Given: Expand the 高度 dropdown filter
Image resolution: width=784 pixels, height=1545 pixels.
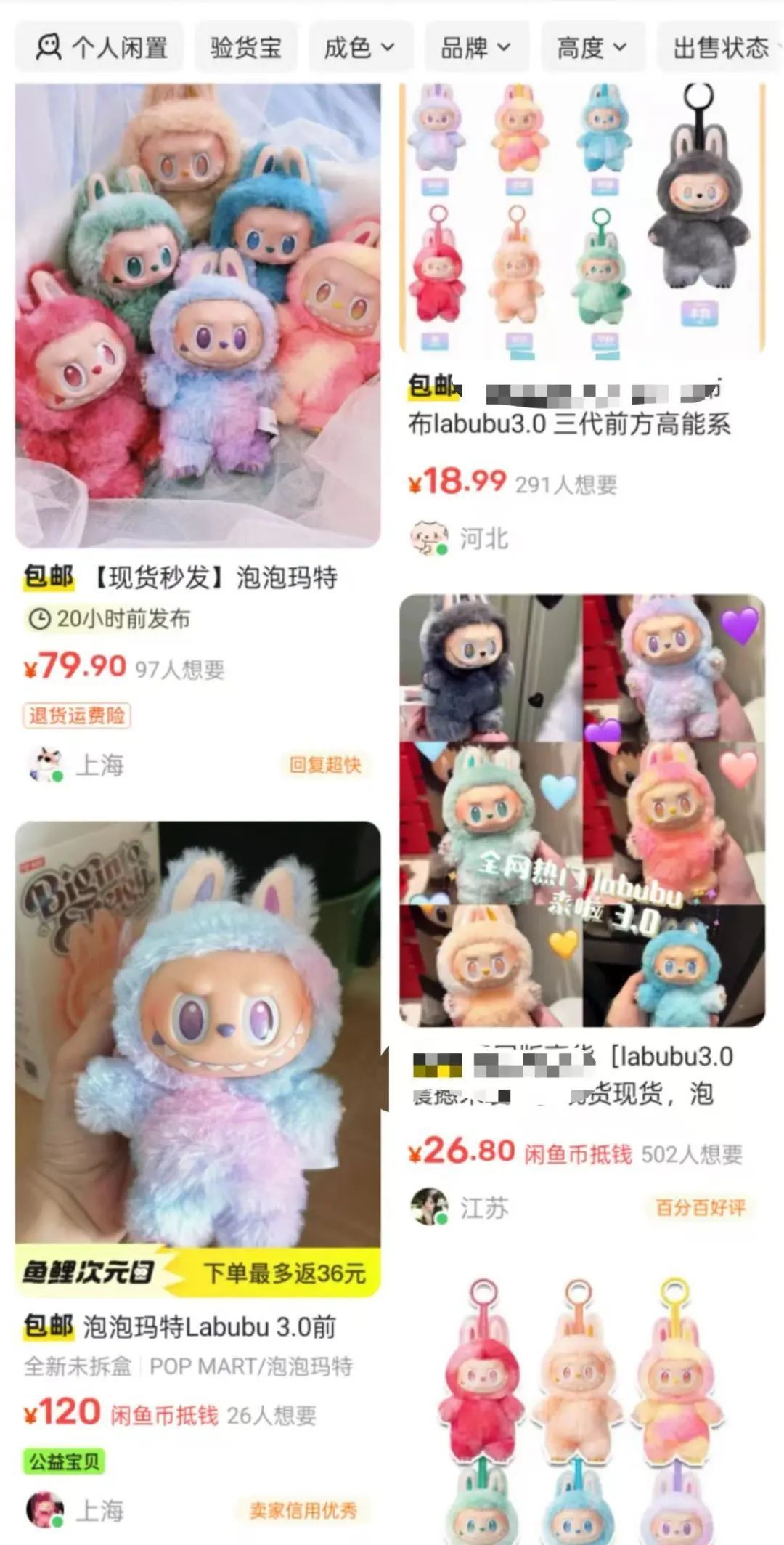Looking at the screenshot, I should click(592, 48).
